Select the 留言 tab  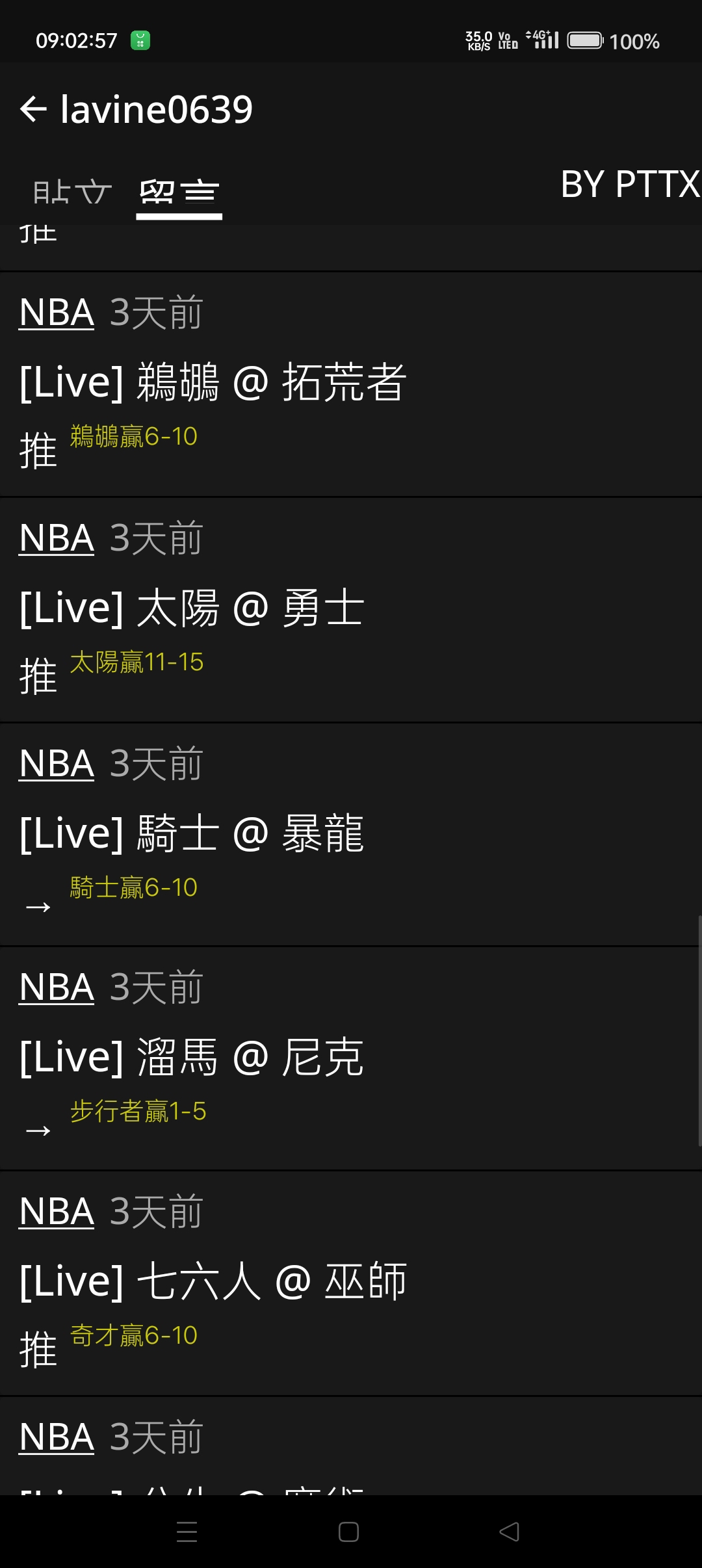pos(179,192)
